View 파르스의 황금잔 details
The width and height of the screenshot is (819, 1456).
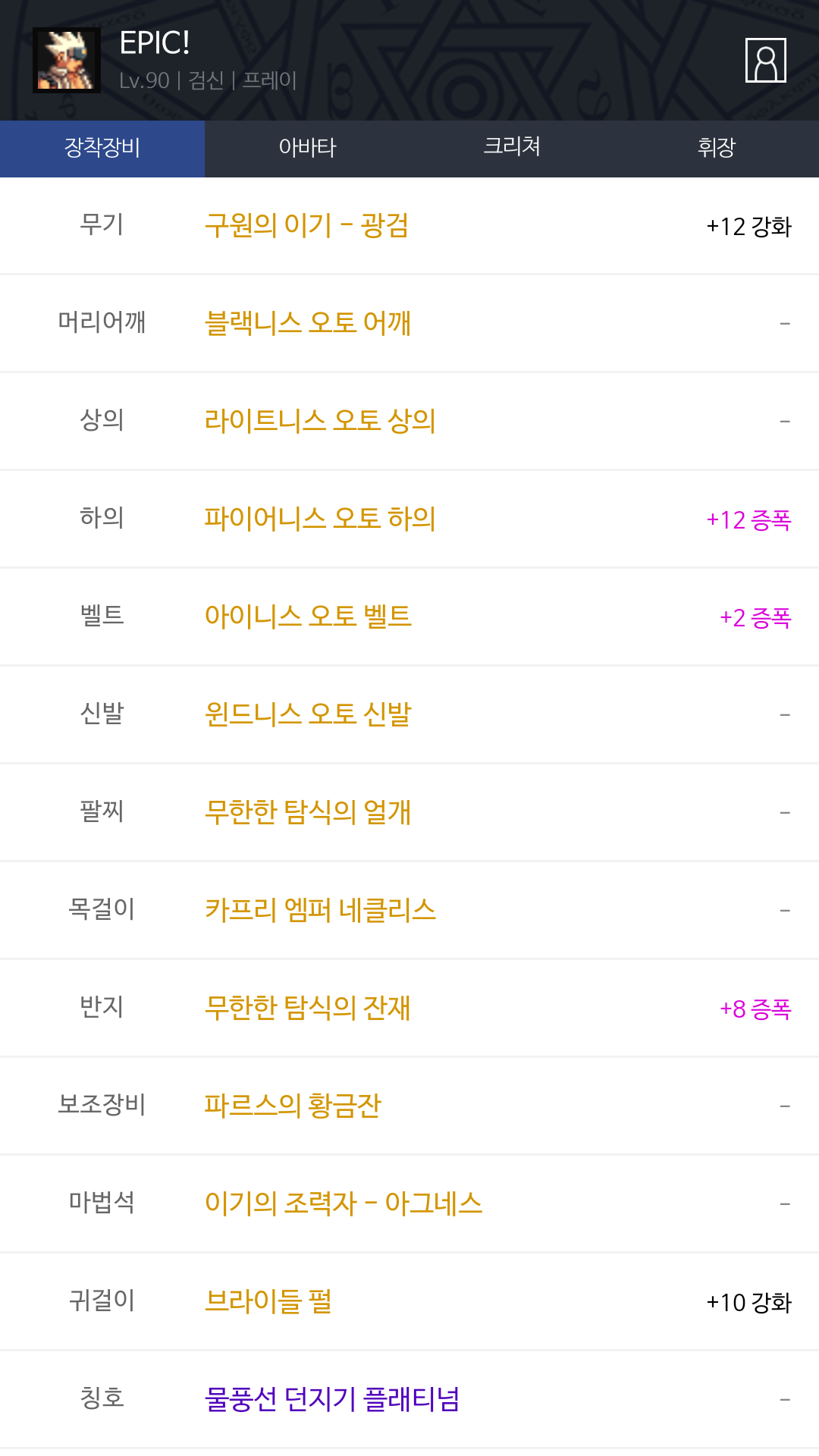293,1106
